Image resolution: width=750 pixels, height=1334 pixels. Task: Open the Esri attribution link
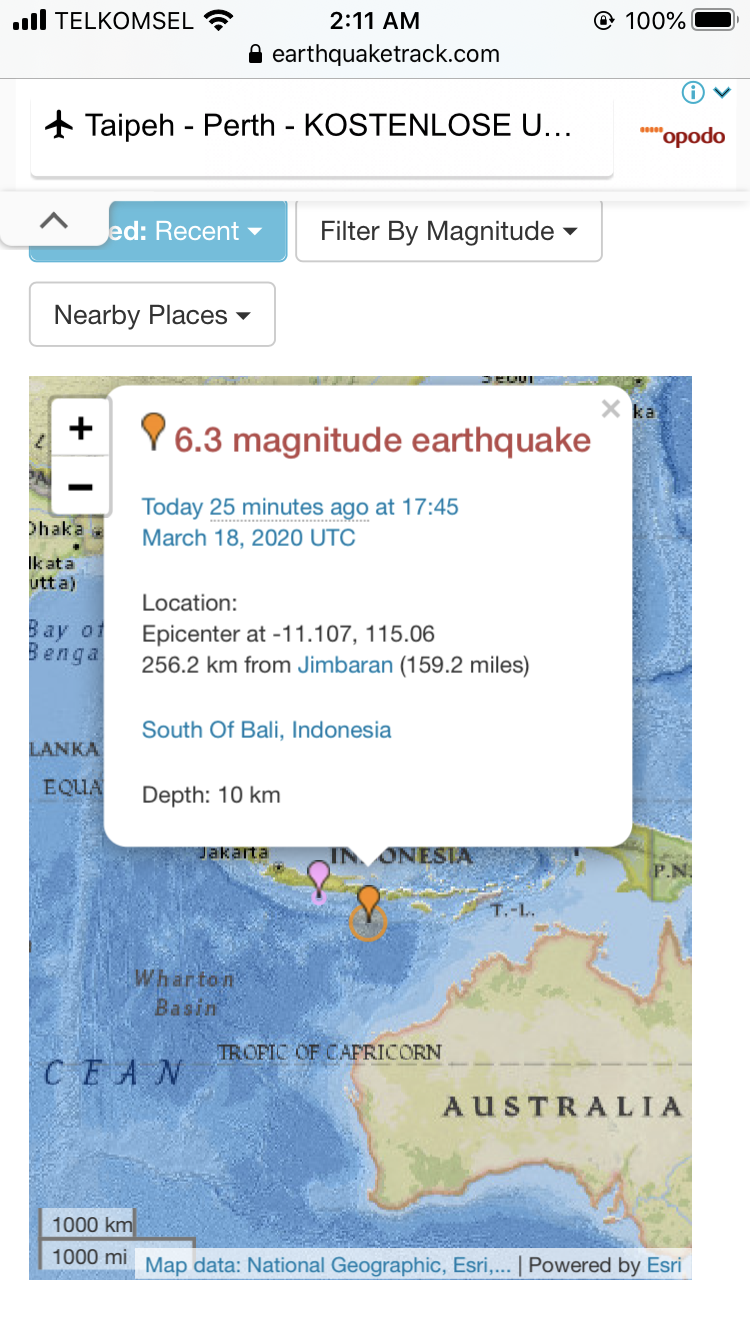pyautogui.click(x=663, y=1265)
